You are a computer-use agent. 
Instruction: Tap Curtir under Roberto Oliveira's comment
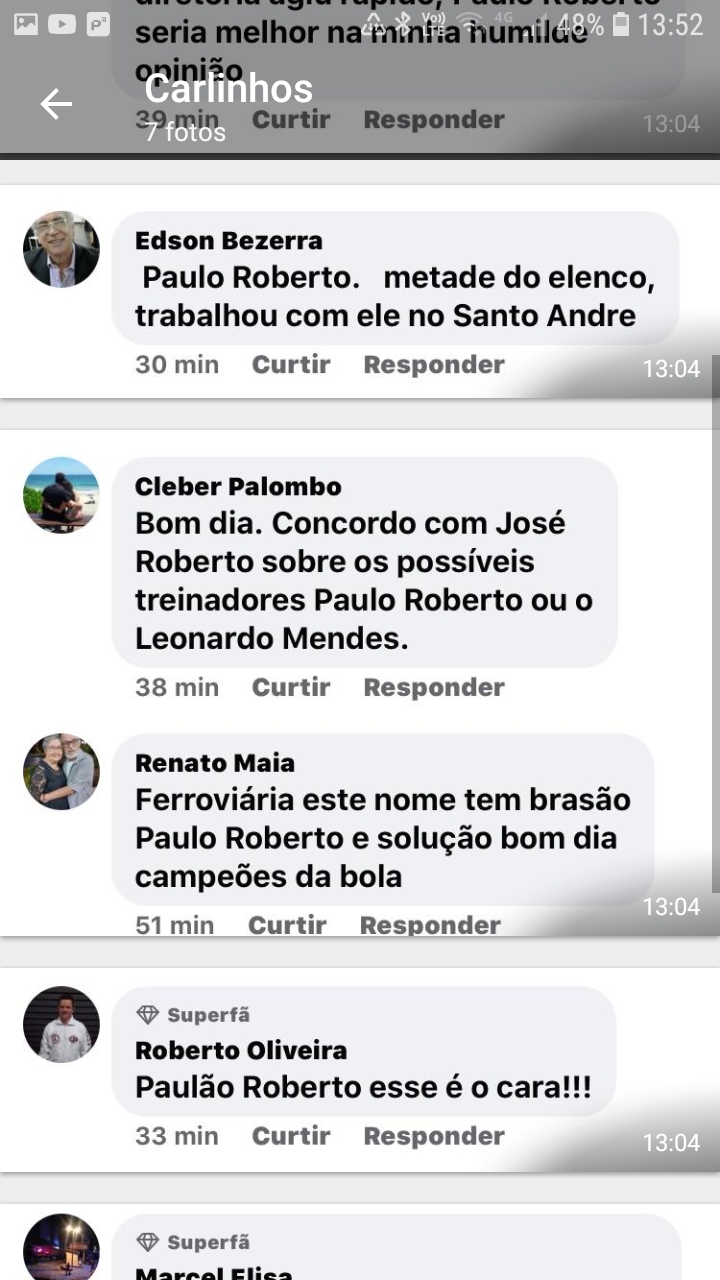pos(291,1136)
